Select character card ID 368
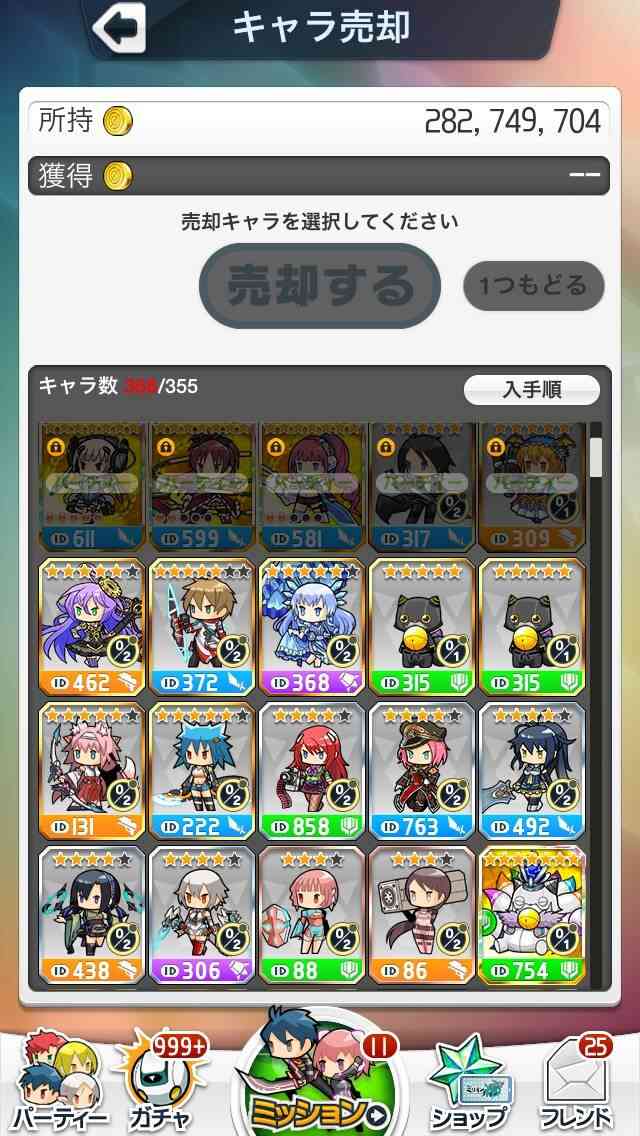 point(312,627)
